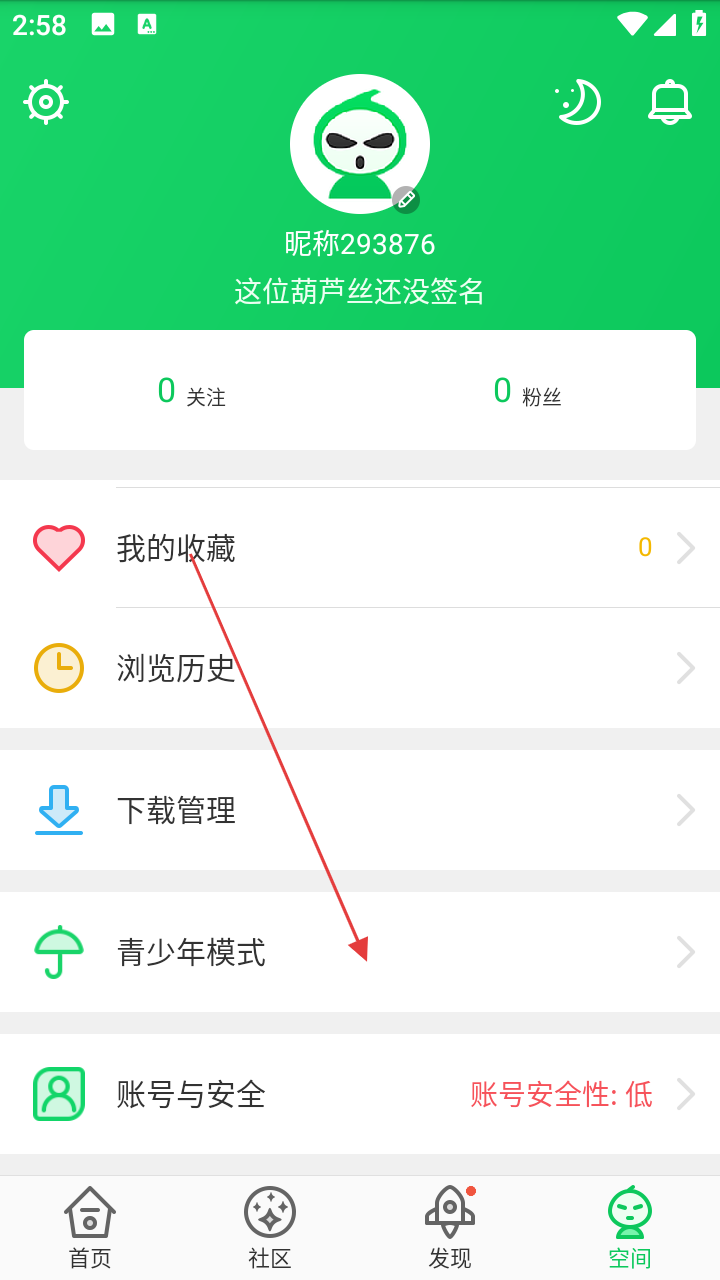The width and height of the screenshot is (720, 1280).
Task: Open 青少年模式 teen mode
Action: tap(360, 952)
